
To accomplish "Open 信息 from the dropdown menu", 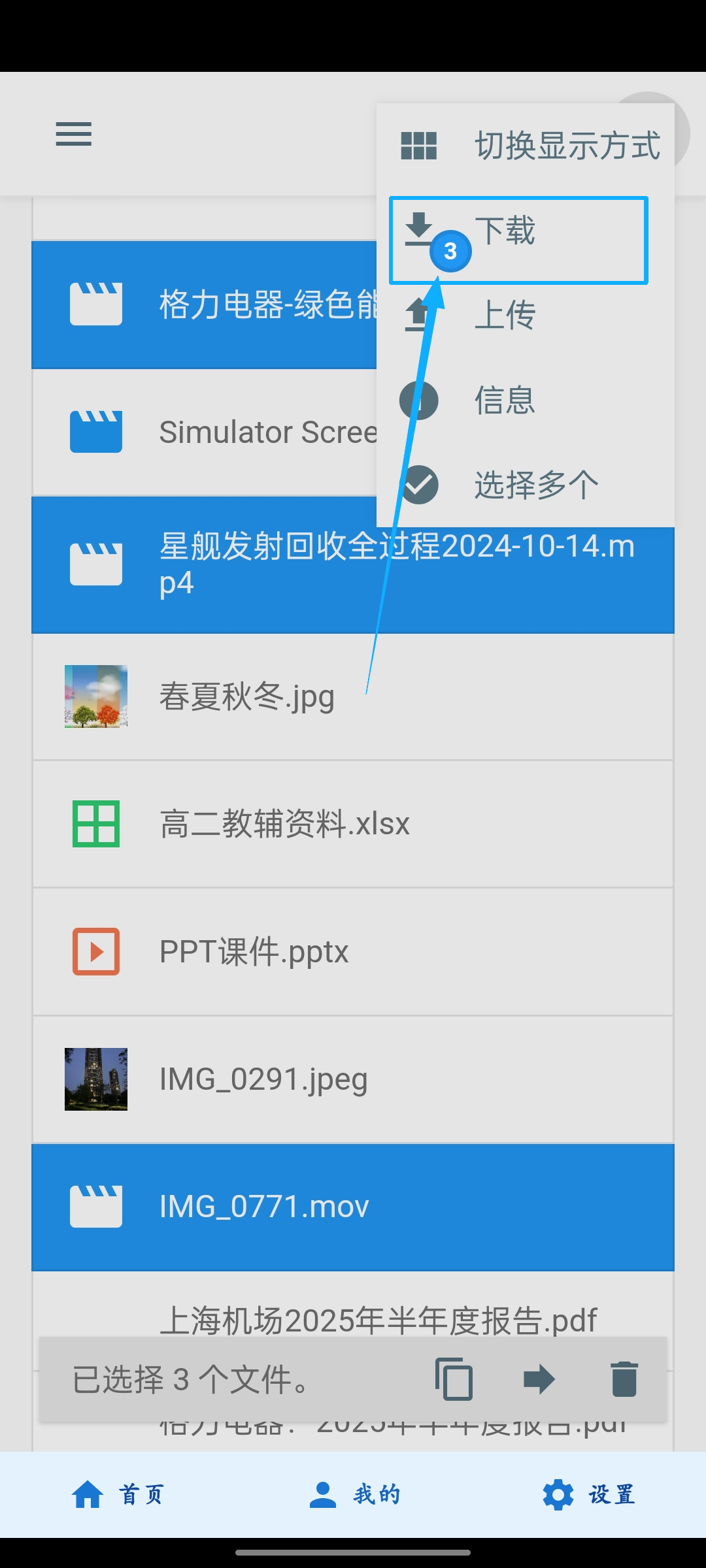I will tap(503, 400).
